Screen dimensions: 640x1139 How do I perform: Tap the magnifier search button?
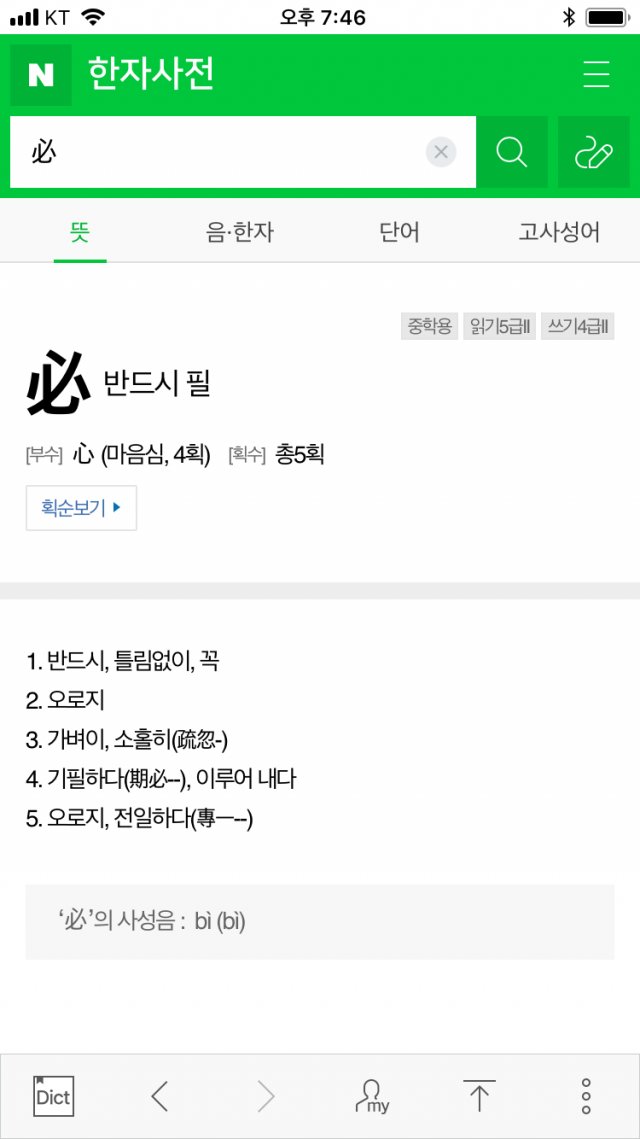tap(511, 152)
